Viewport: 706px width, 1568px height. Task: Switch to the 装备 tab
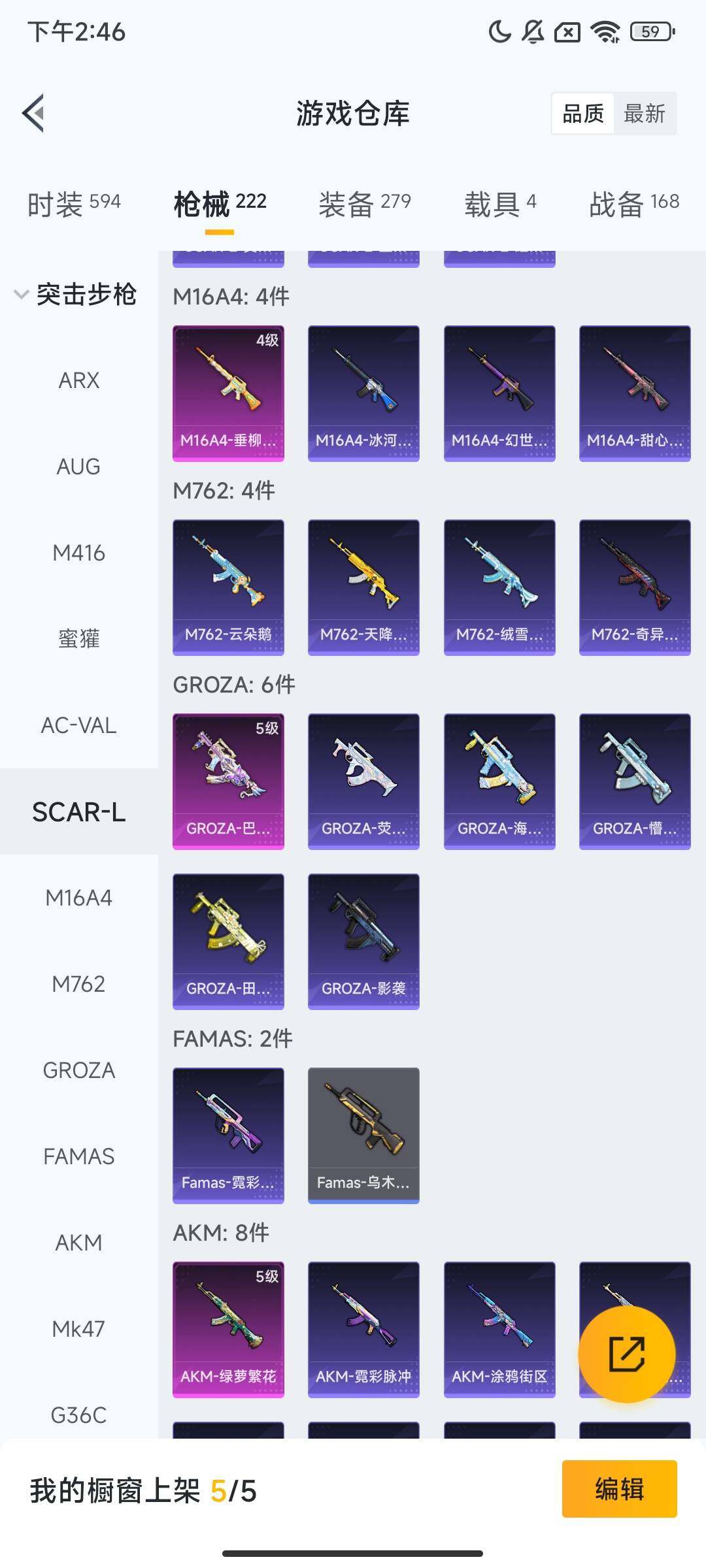[x=364, y=203]
